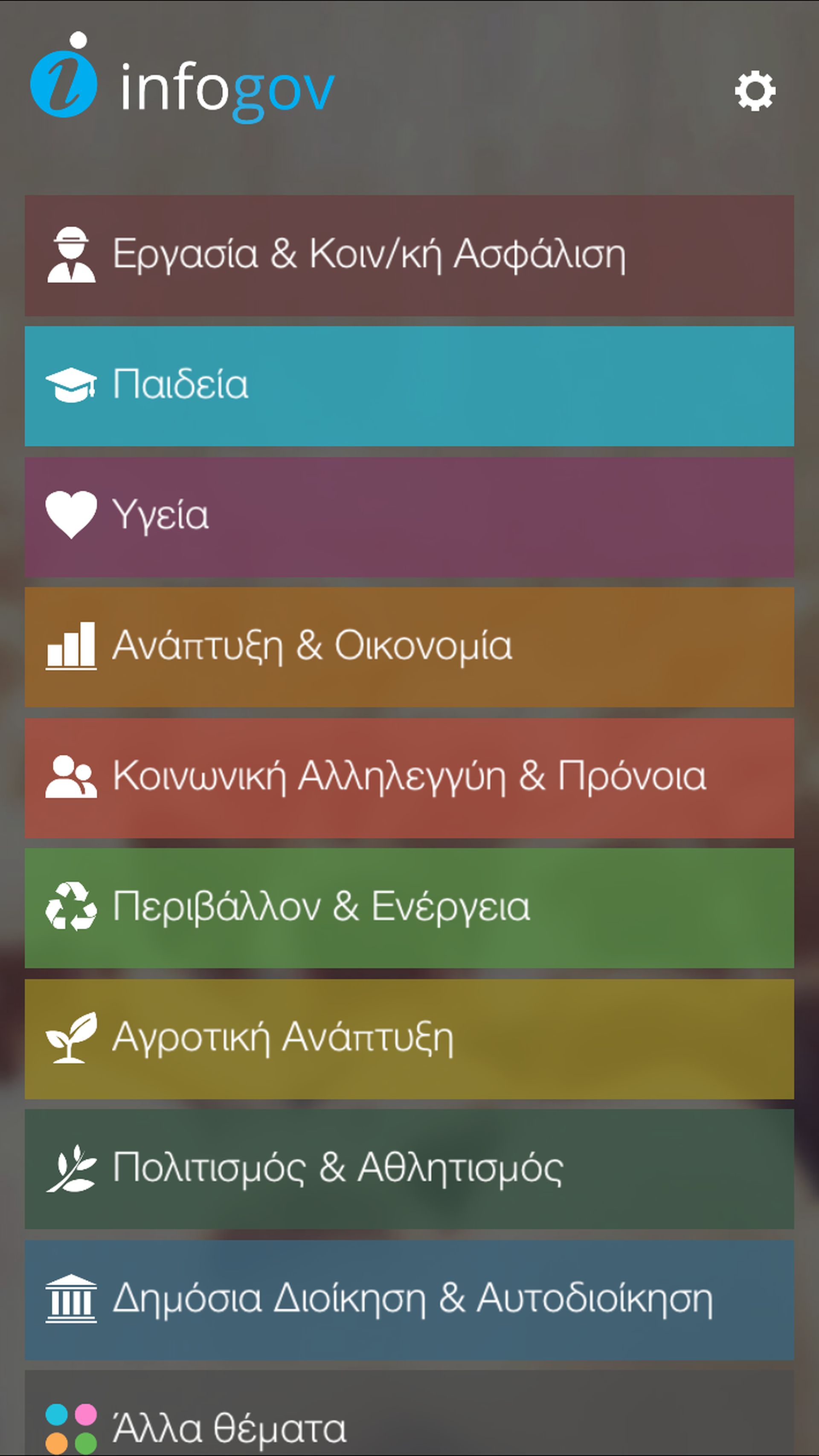
Task: Open Εργασία & Κοιν/κή Ασφάλιση category
Action: click(x=409, y=255)
